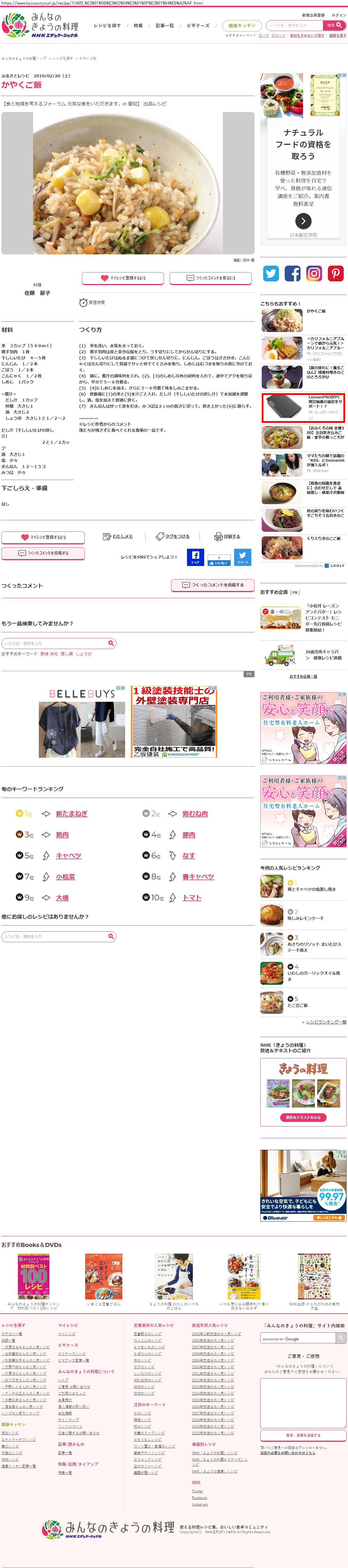Screen dimensions: 348x1568
Task: Tap the 検索 search button in the header
Action: pos(334,26)
